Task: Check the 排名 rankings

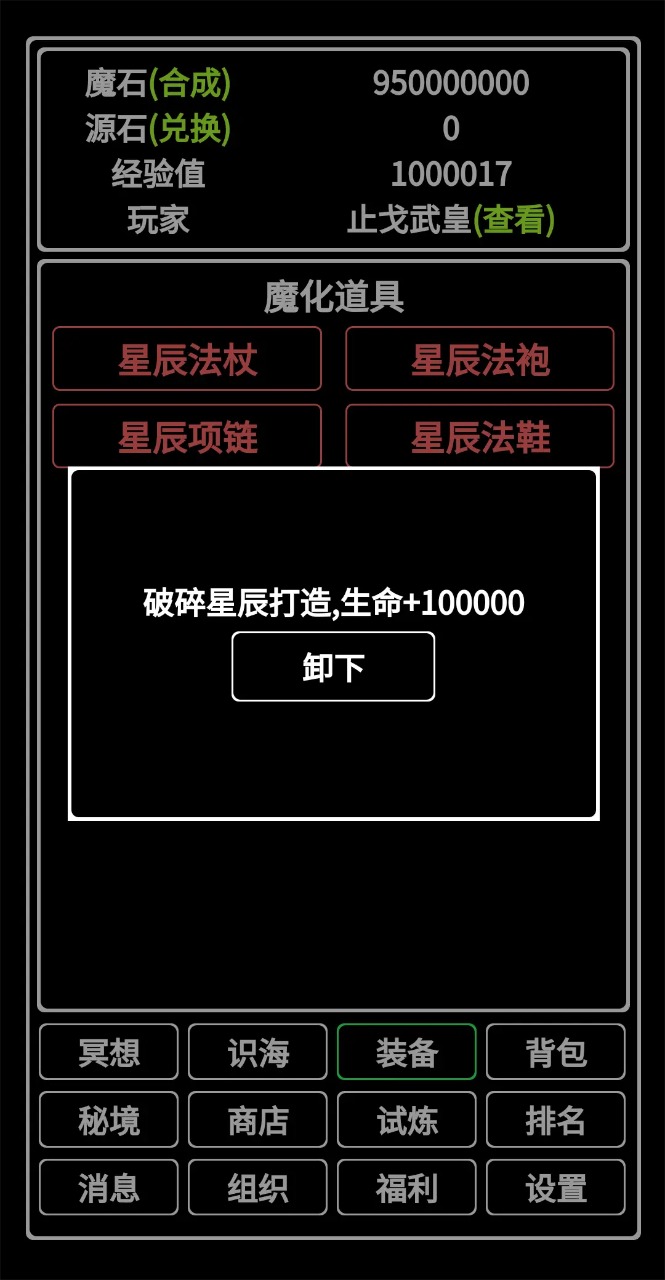Action: [556, 1120]
